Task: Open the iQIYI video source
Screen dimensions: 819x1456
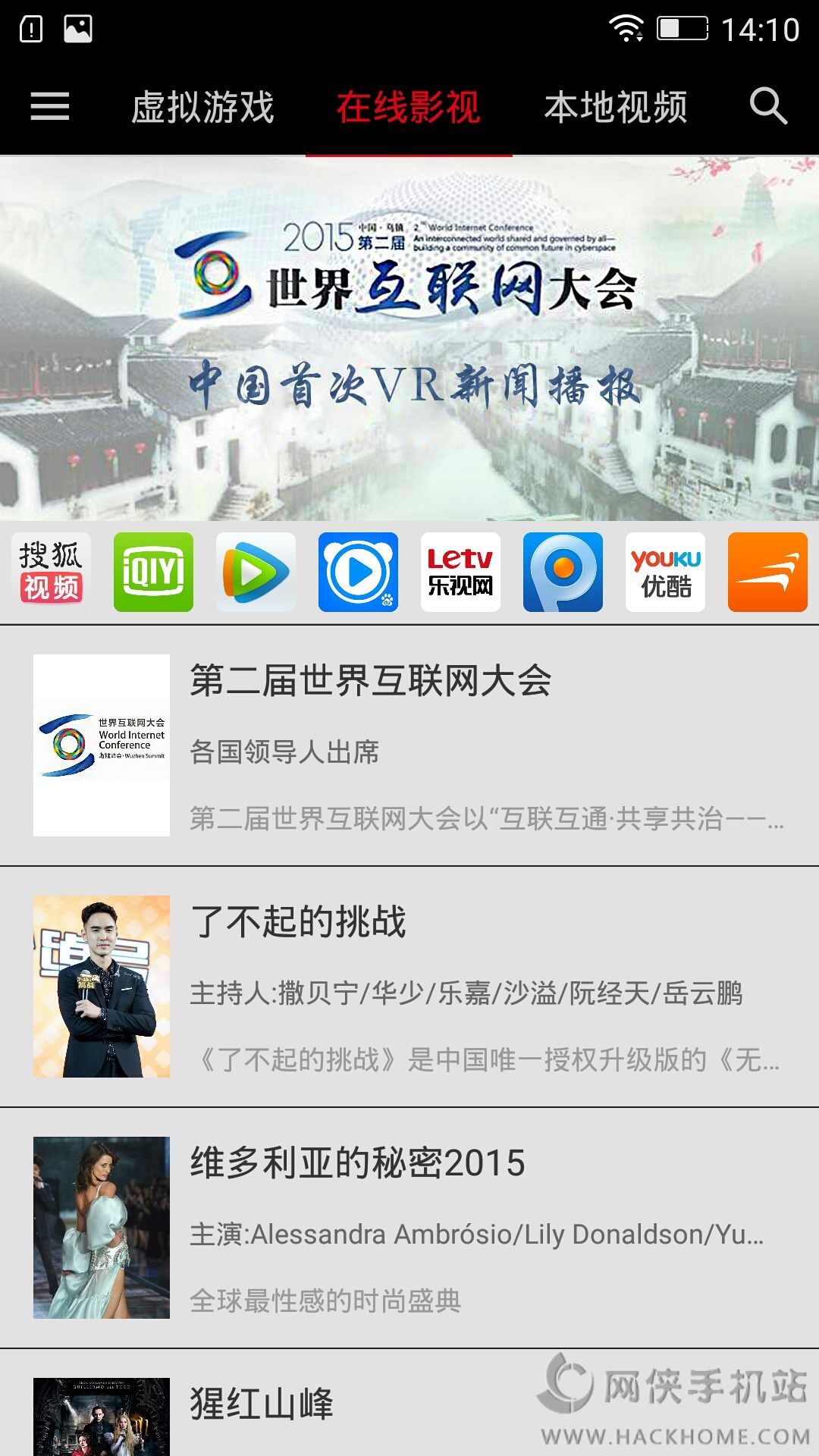Action: pos(153,572)
